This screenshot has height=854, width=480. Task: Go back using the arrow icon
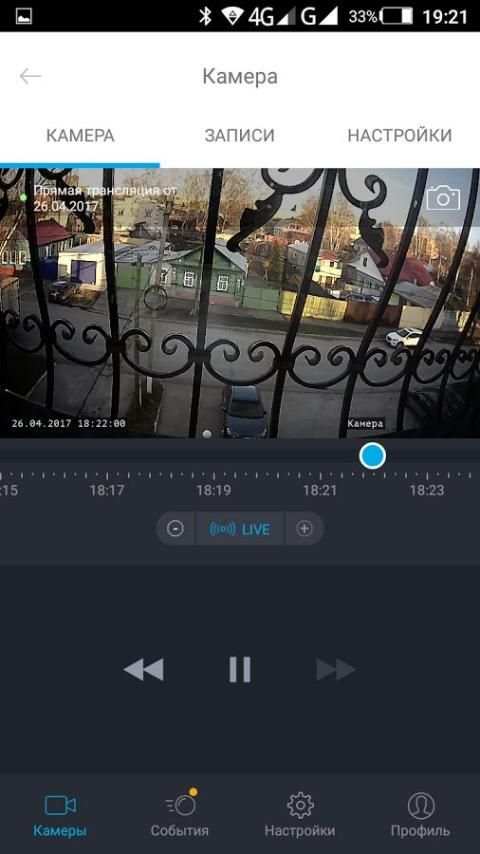coord(30,76)
